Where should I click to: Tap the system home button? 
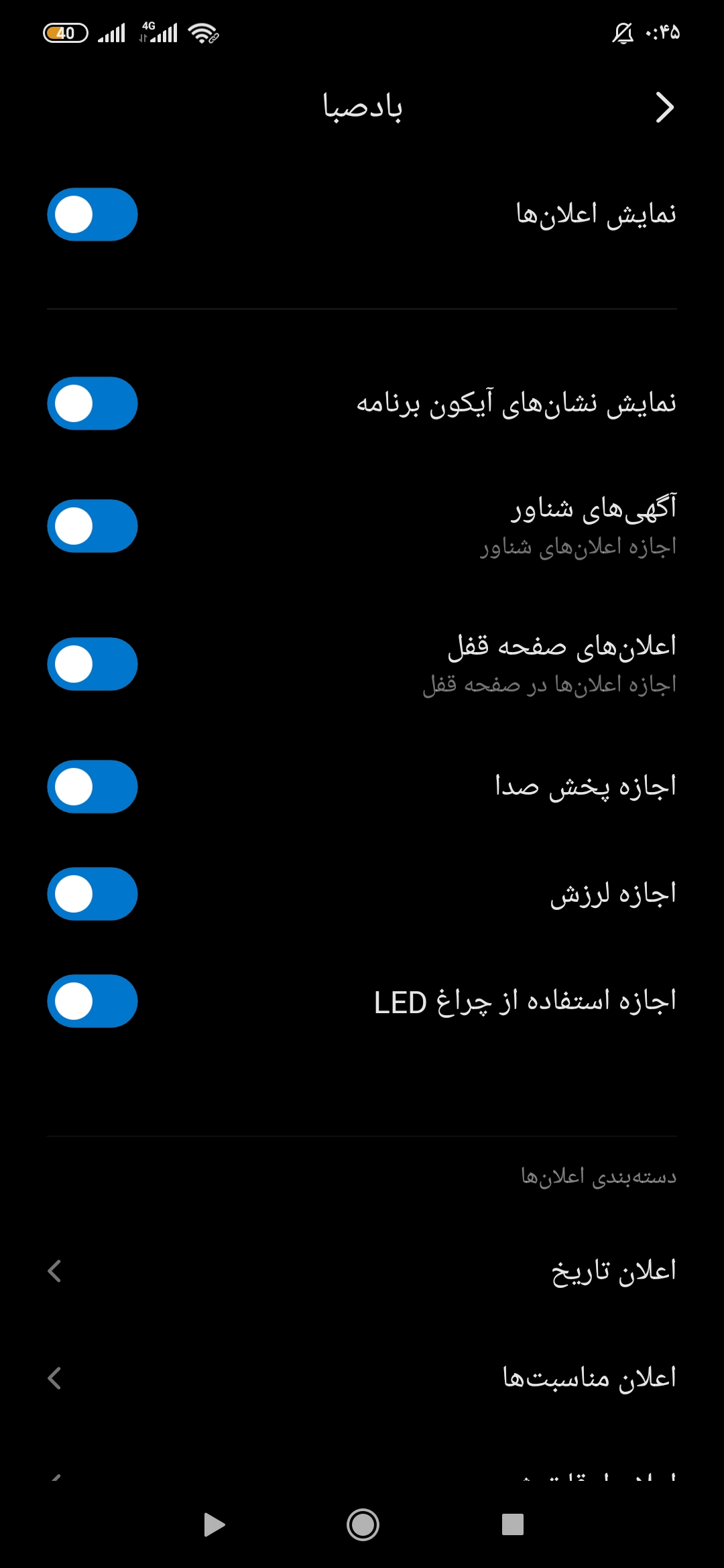(x=363, y=1525)
